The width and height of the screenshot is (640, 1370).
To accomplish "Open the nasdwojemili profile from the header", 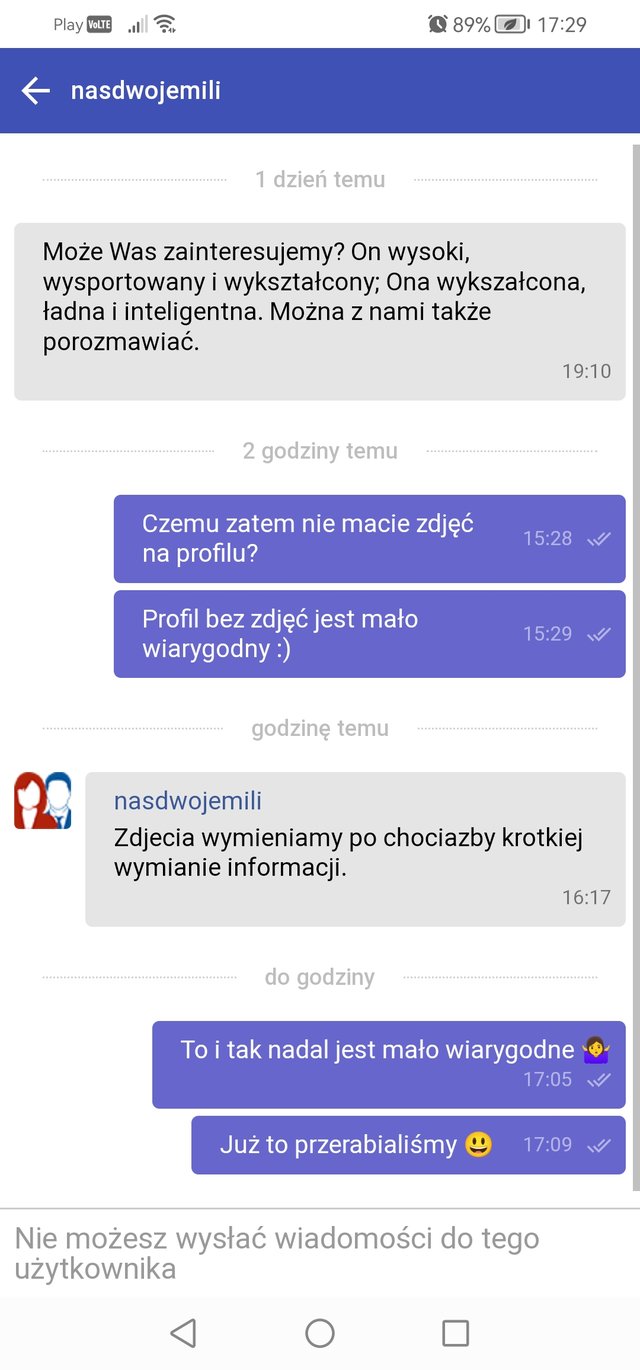I will [x=146, y=91].
